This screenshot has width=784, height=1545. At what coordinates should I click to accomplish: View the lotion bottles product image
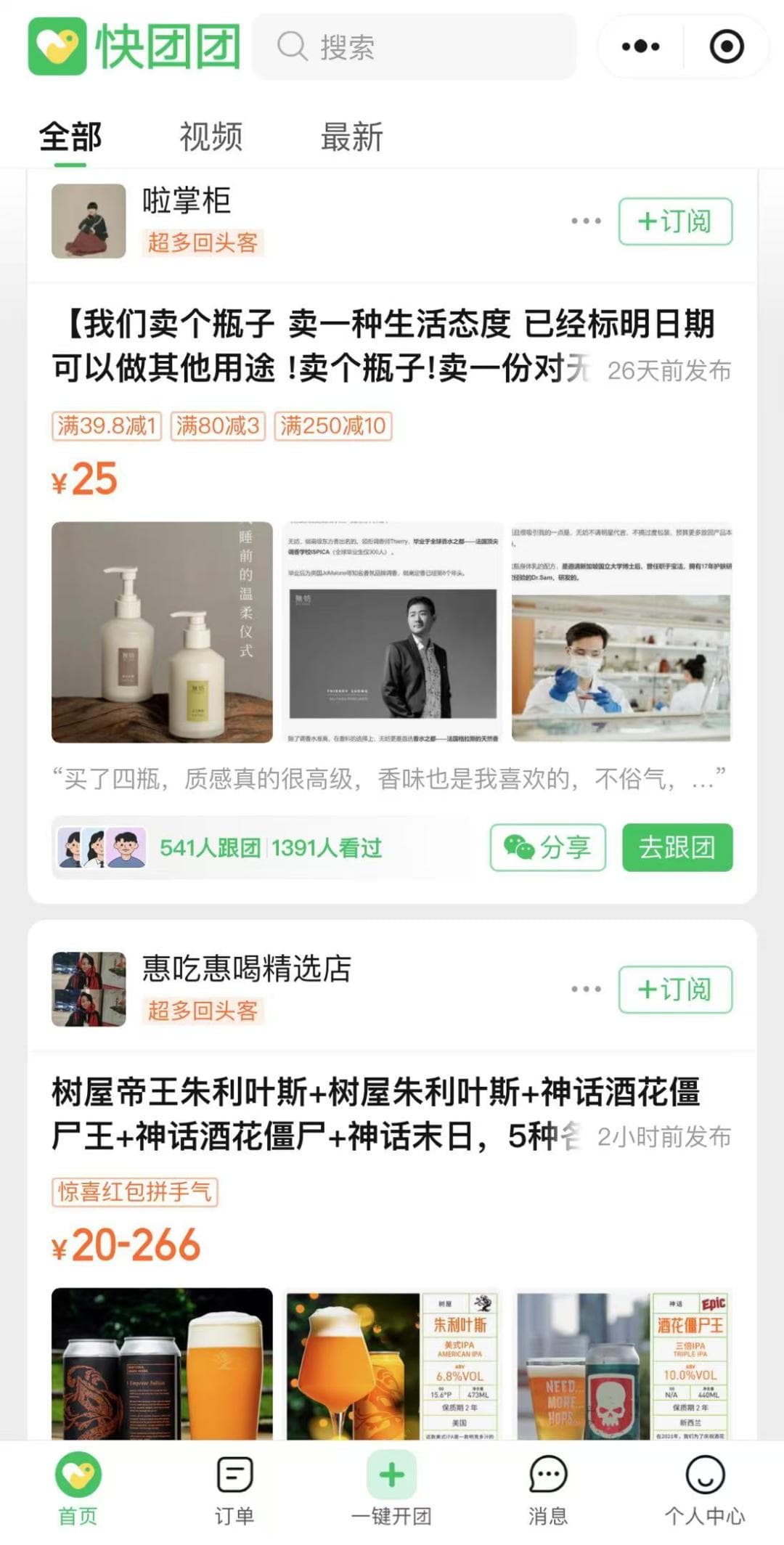tap(162, 632)
